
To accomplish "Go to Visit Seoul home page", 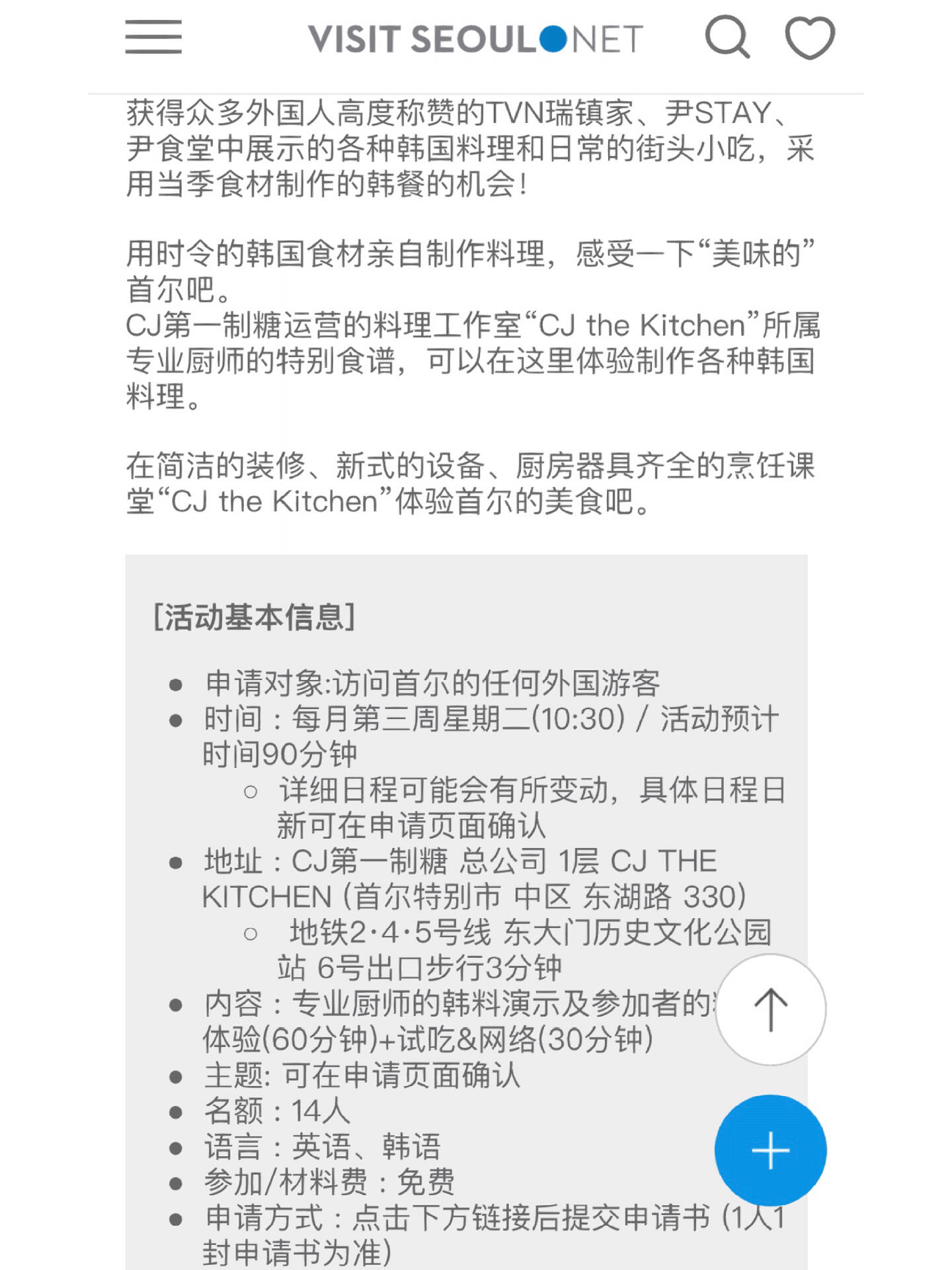I will 475,39.
